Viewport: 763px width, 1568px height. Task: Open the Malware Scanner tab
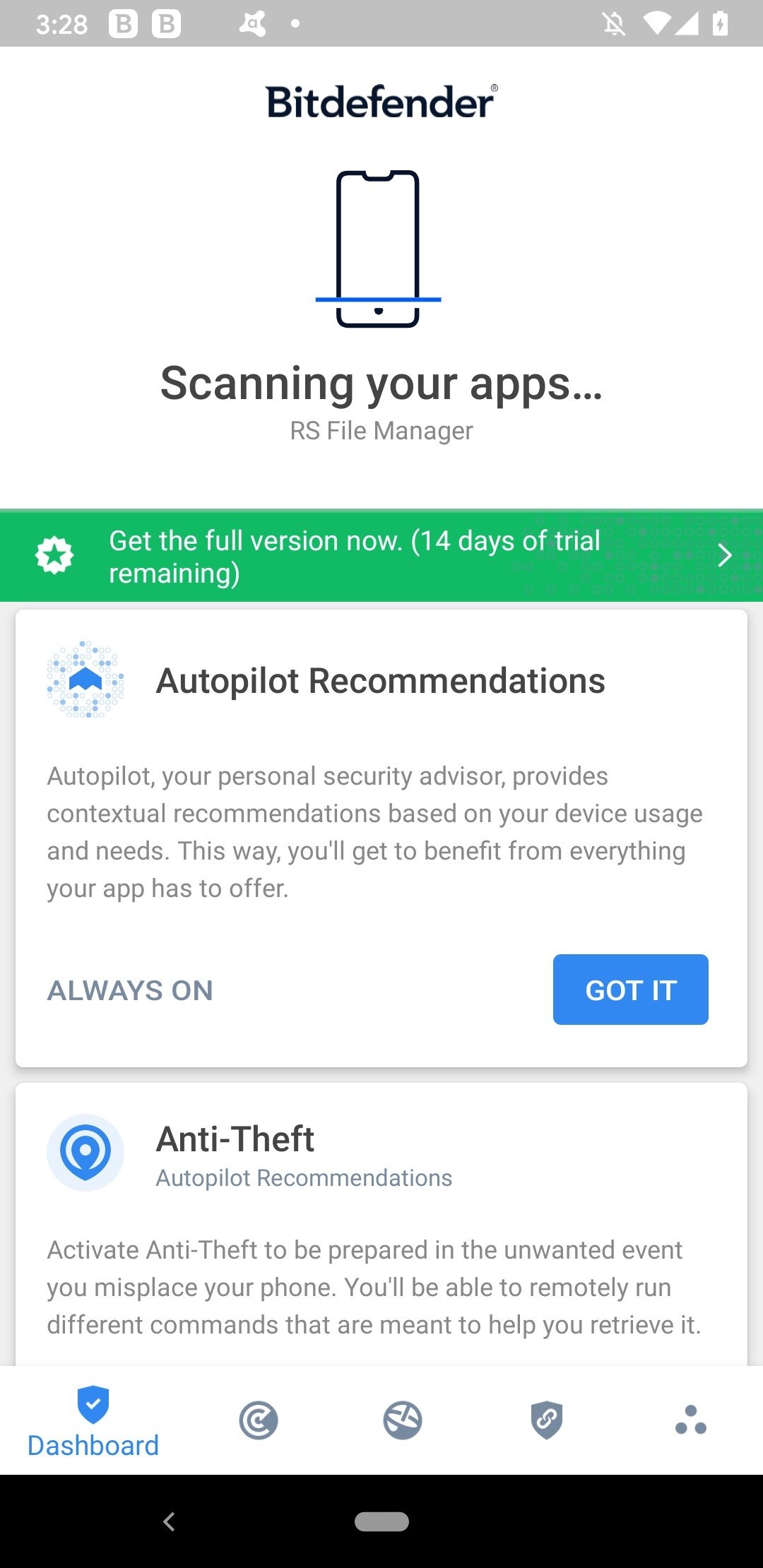(x=259, y=1420)
